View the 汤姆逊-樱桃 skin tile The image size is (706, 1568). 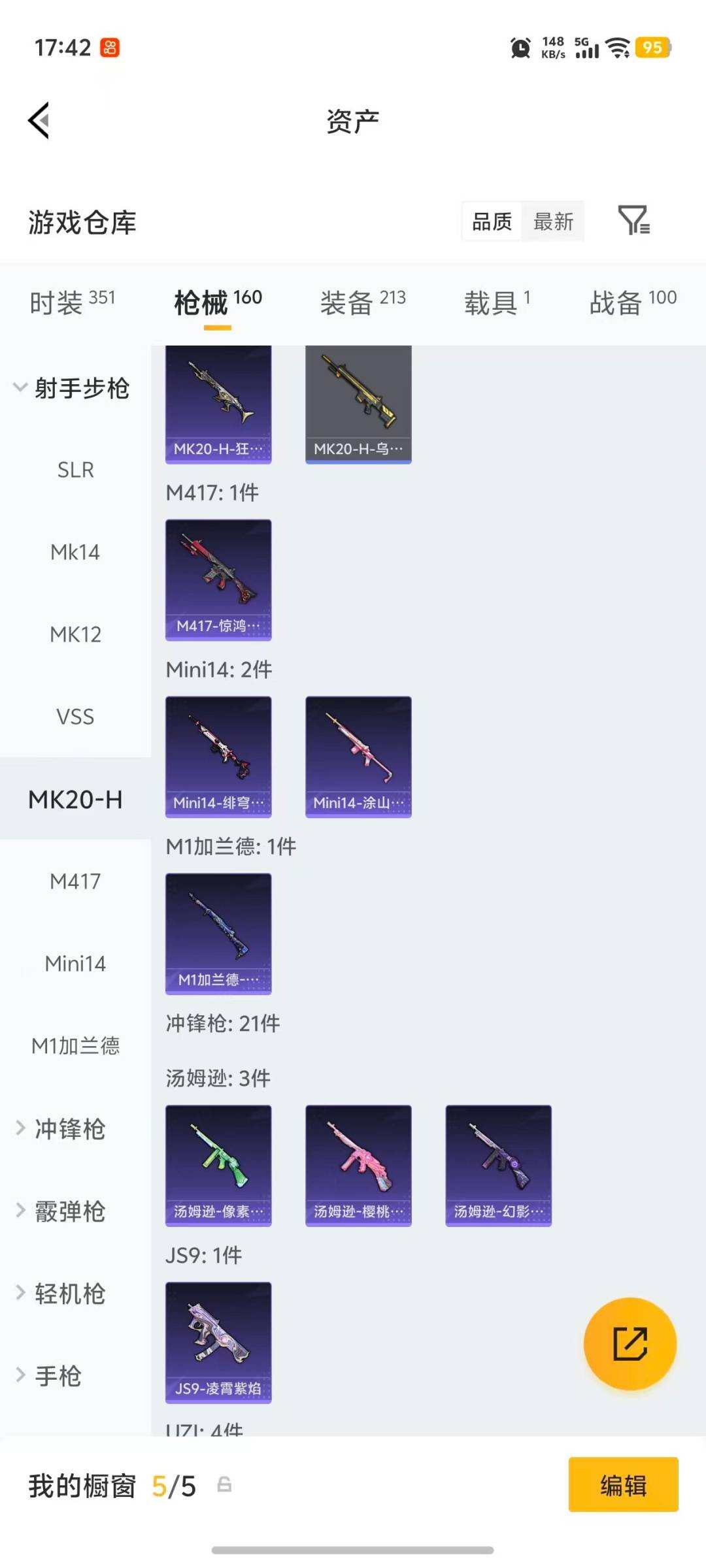coord(358,1166)
